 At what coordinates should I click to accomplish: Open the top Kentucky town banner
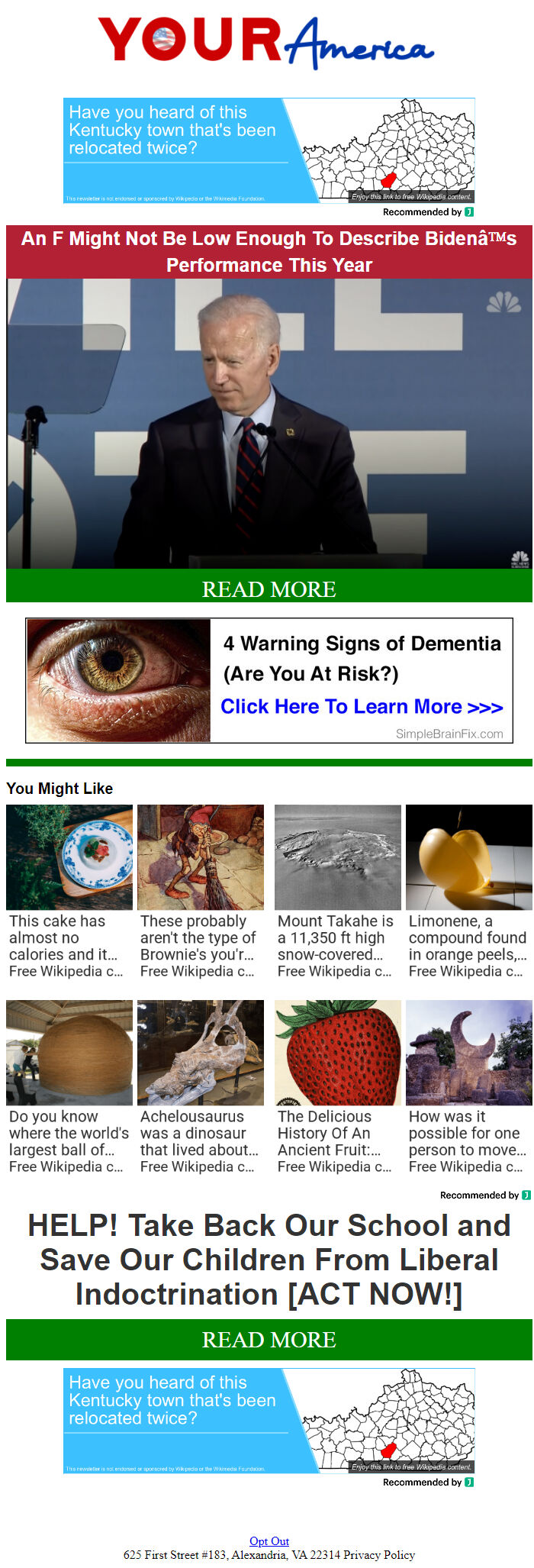pyautogui.click(x=269, y=150)
